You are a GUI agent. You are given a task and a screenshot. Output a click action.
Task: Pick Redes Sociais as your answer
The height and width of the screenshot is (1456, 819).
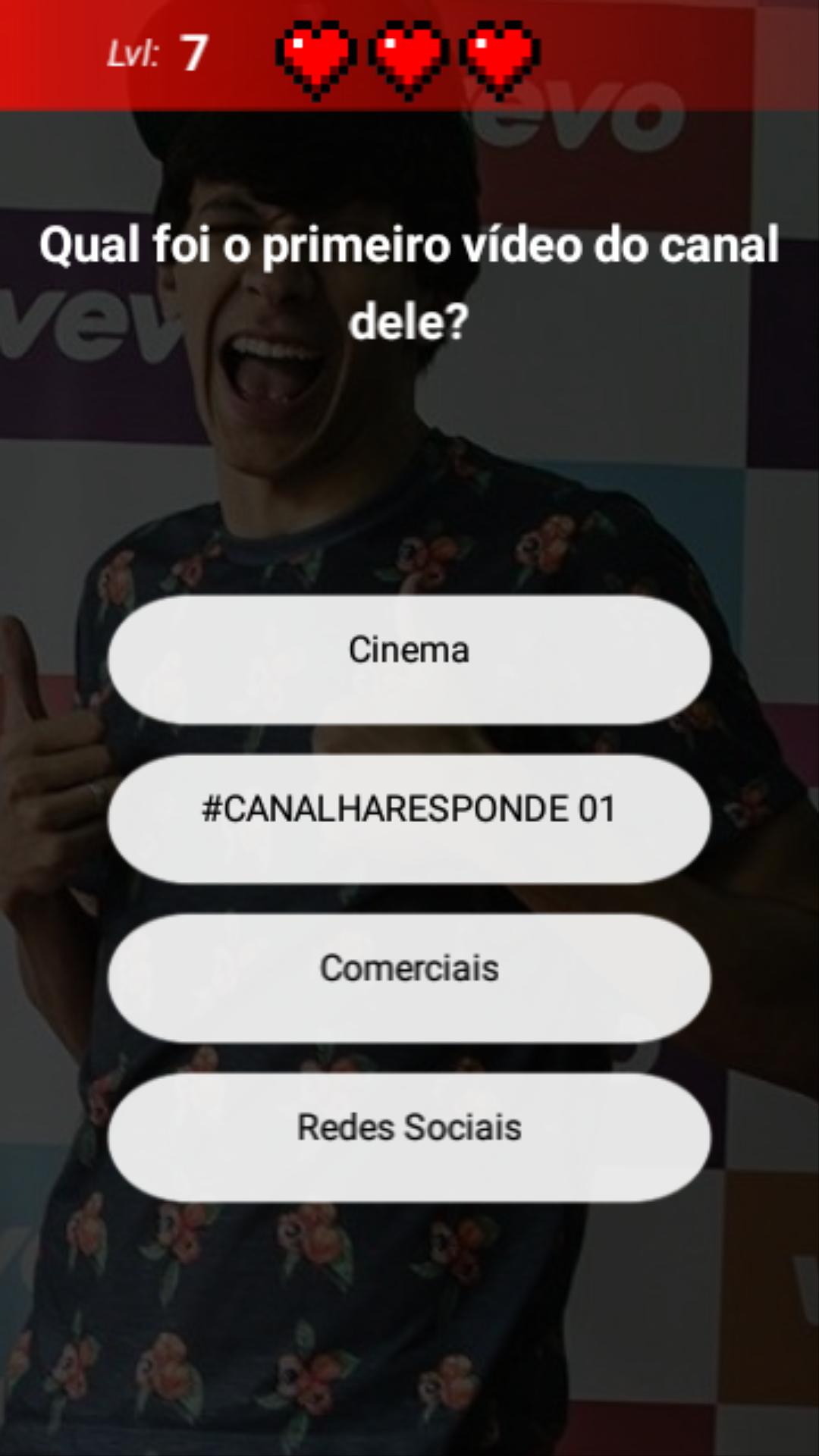coord(409,1128)
